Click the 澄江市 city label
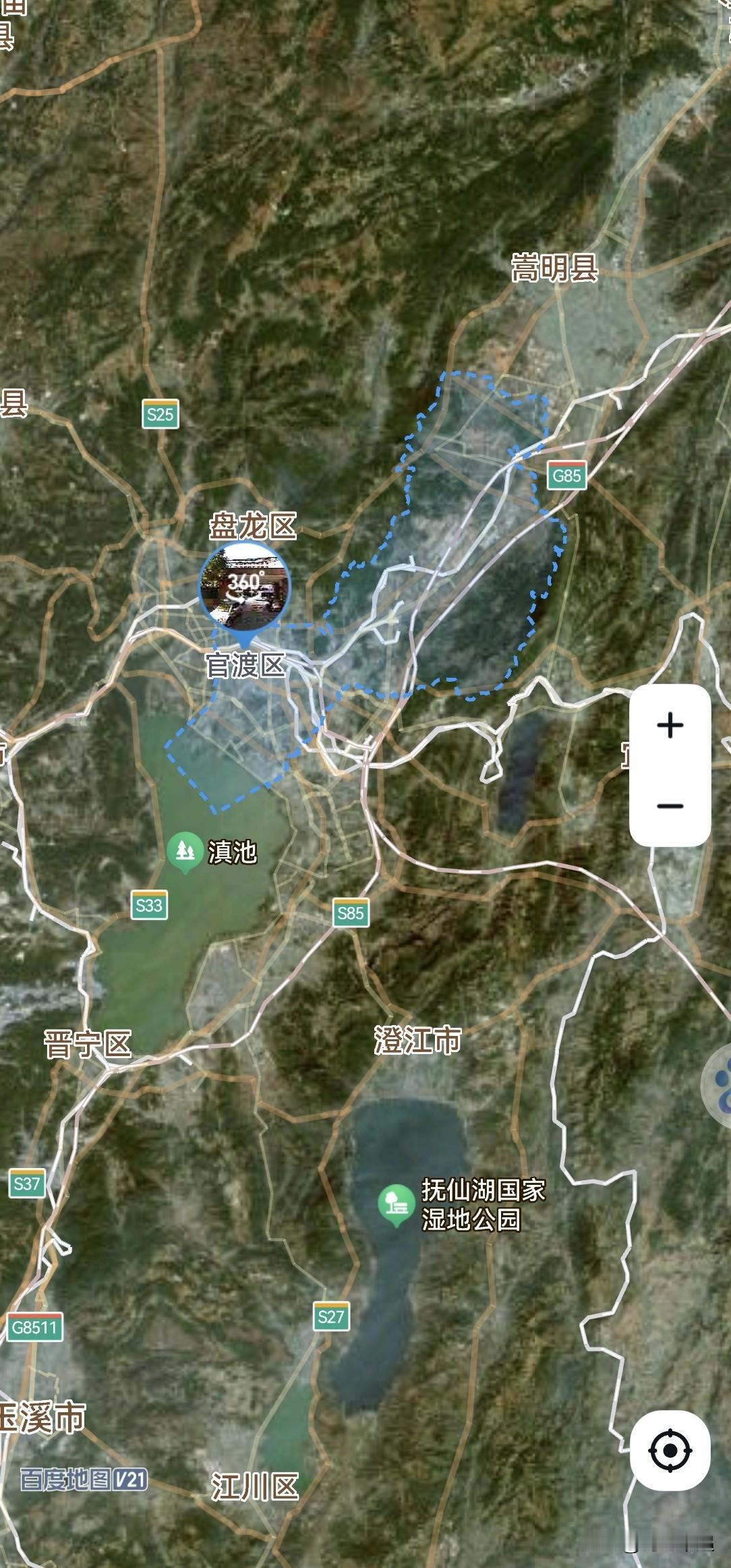This screenshot has height=1568, width=731. pyautogui.click(x=419, y=1039)
